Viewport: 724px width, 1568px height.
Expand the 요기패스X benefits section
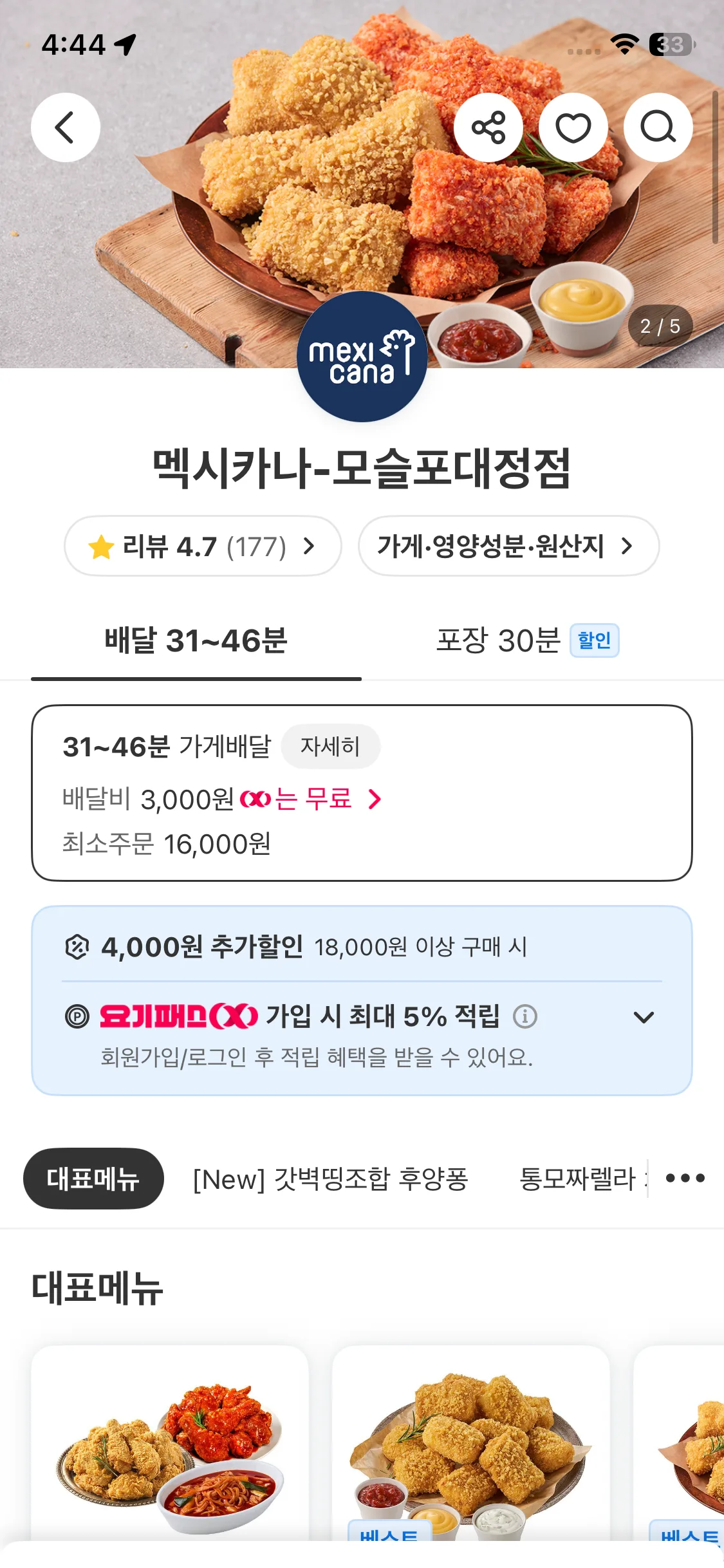click(644, 1017)
